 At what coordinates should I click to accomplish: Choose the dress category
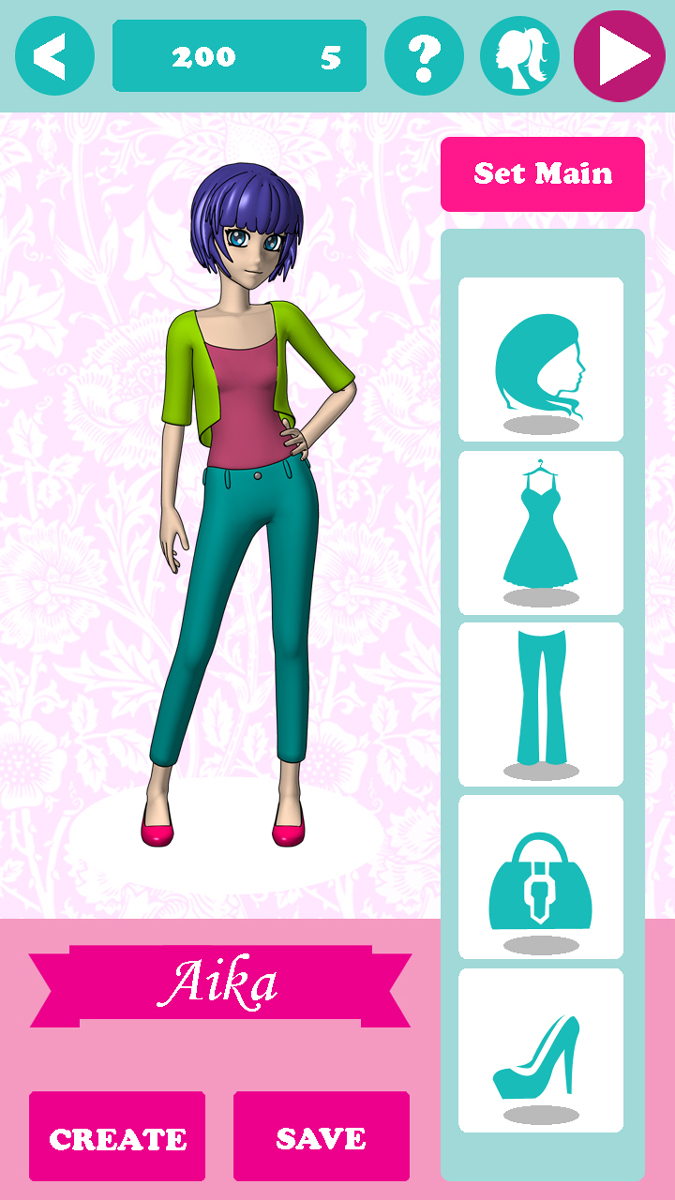click(541, 533)
